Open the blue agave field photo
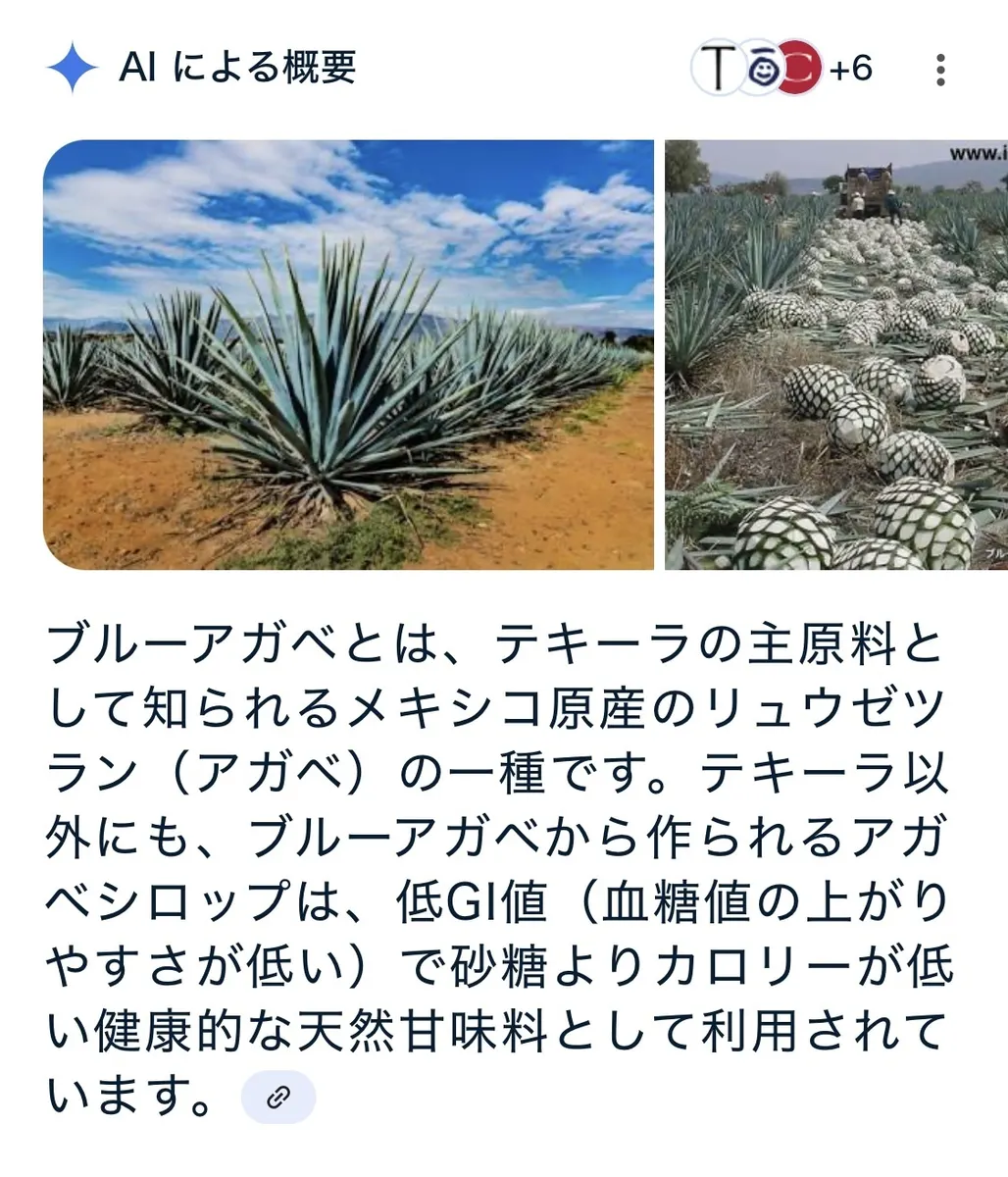Screen dimensions: 1008x1177 click(x=348, y=354)
